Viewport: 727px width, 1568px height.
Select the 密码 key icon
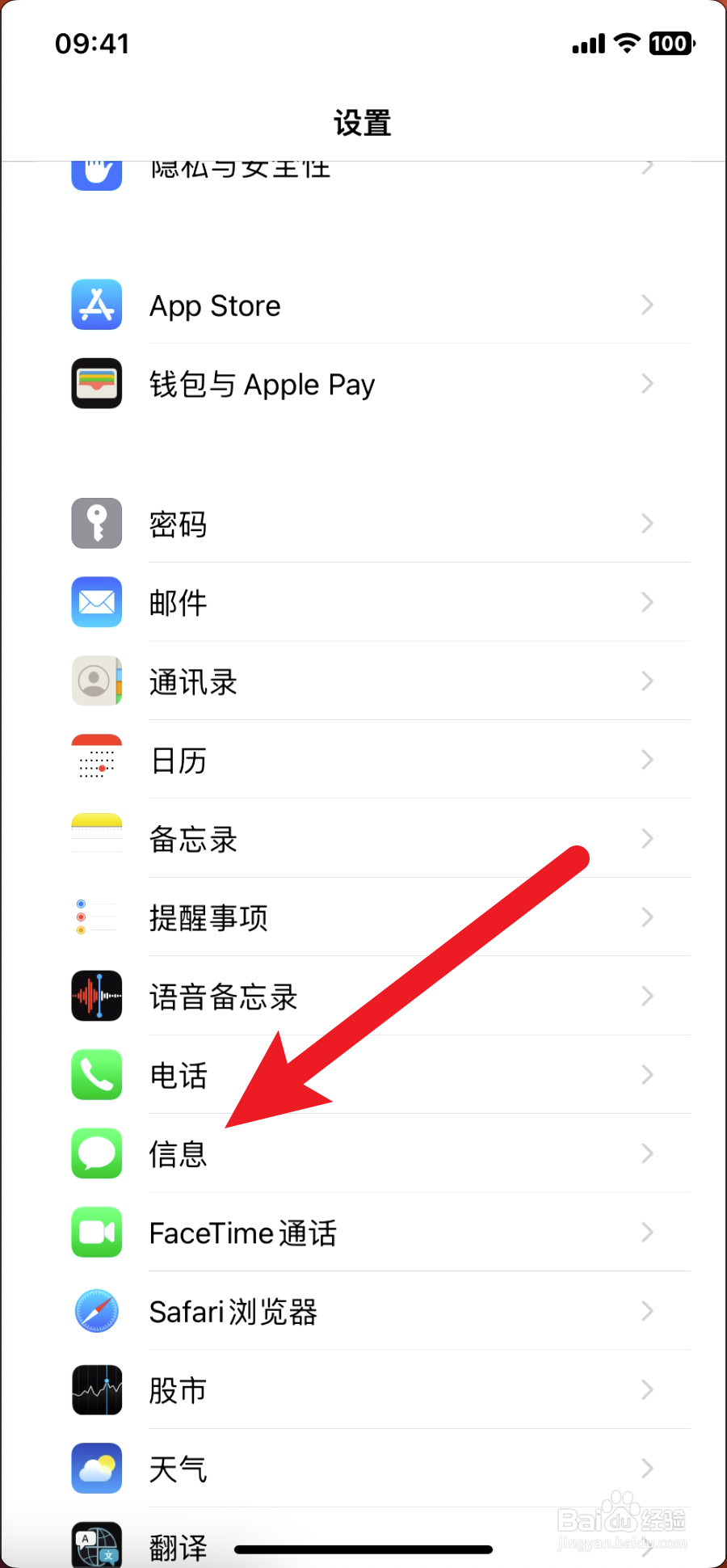96,523
